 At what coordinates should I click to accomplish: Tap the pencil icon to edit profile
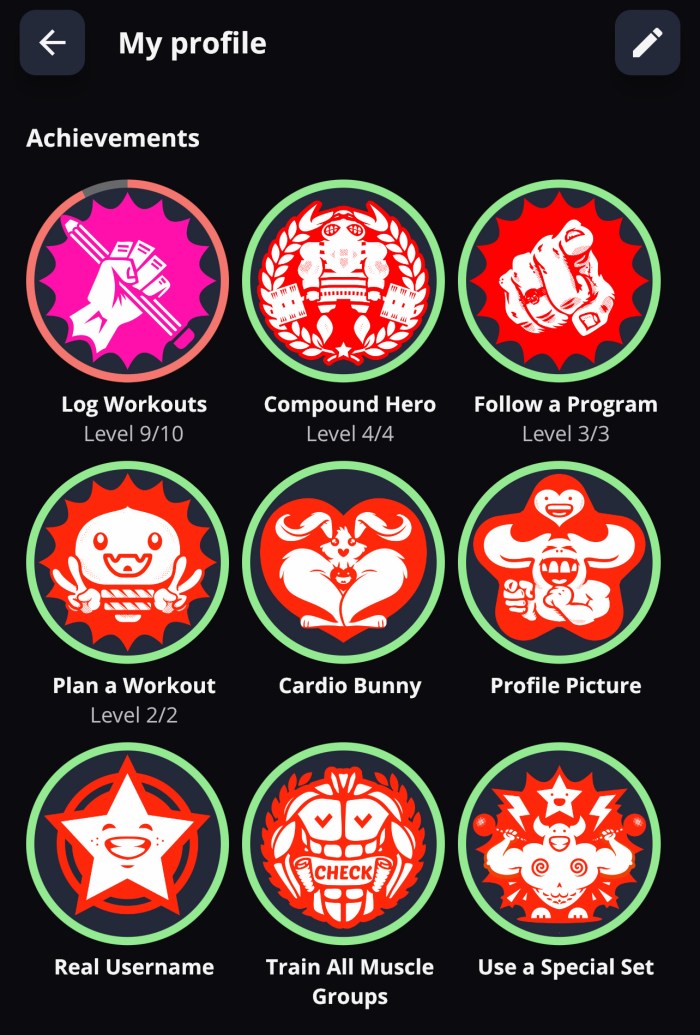click(647, 43)
